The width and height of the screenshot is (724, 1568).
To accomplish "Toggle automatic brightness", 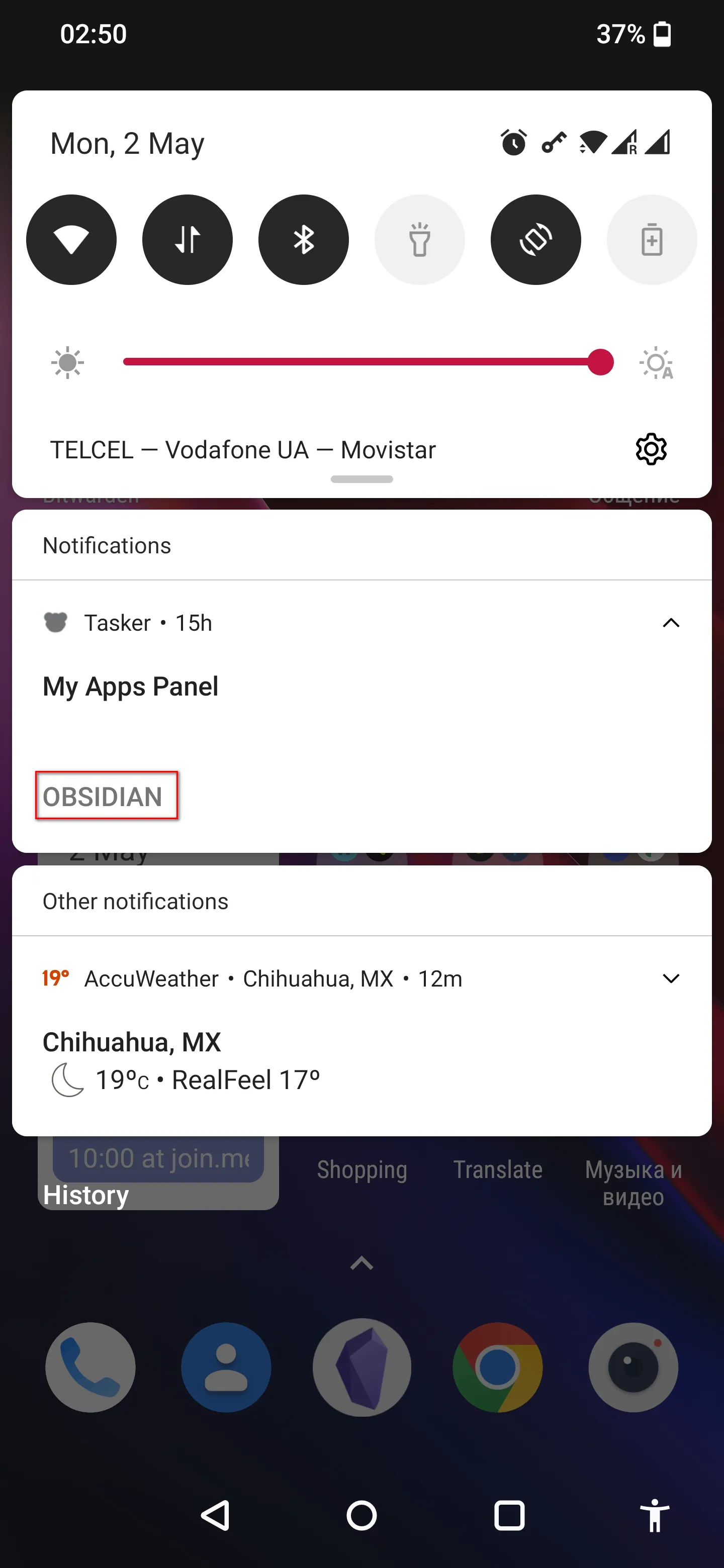I will [x=657, y=363].
